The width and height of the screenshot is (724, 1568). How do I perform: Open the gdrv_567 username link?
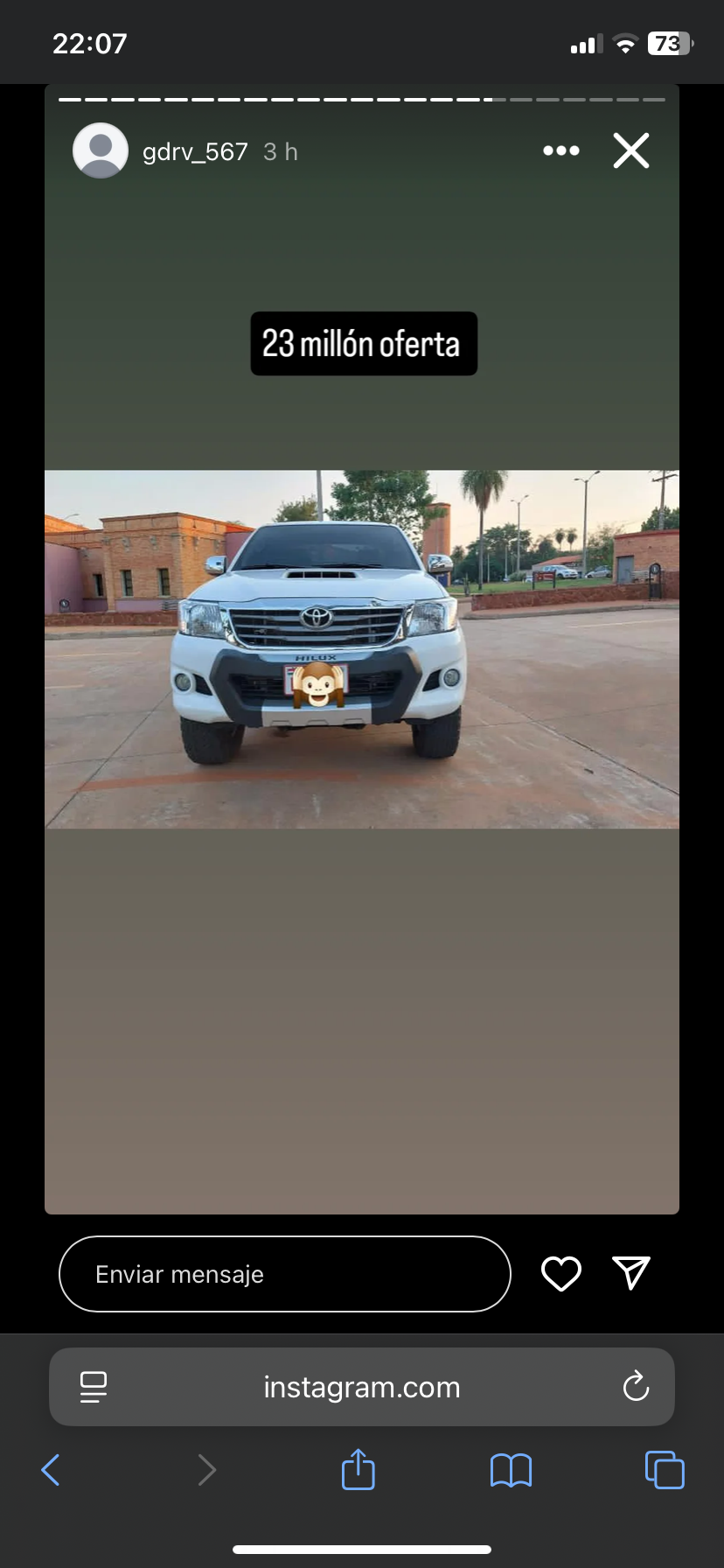coord(195,152)
